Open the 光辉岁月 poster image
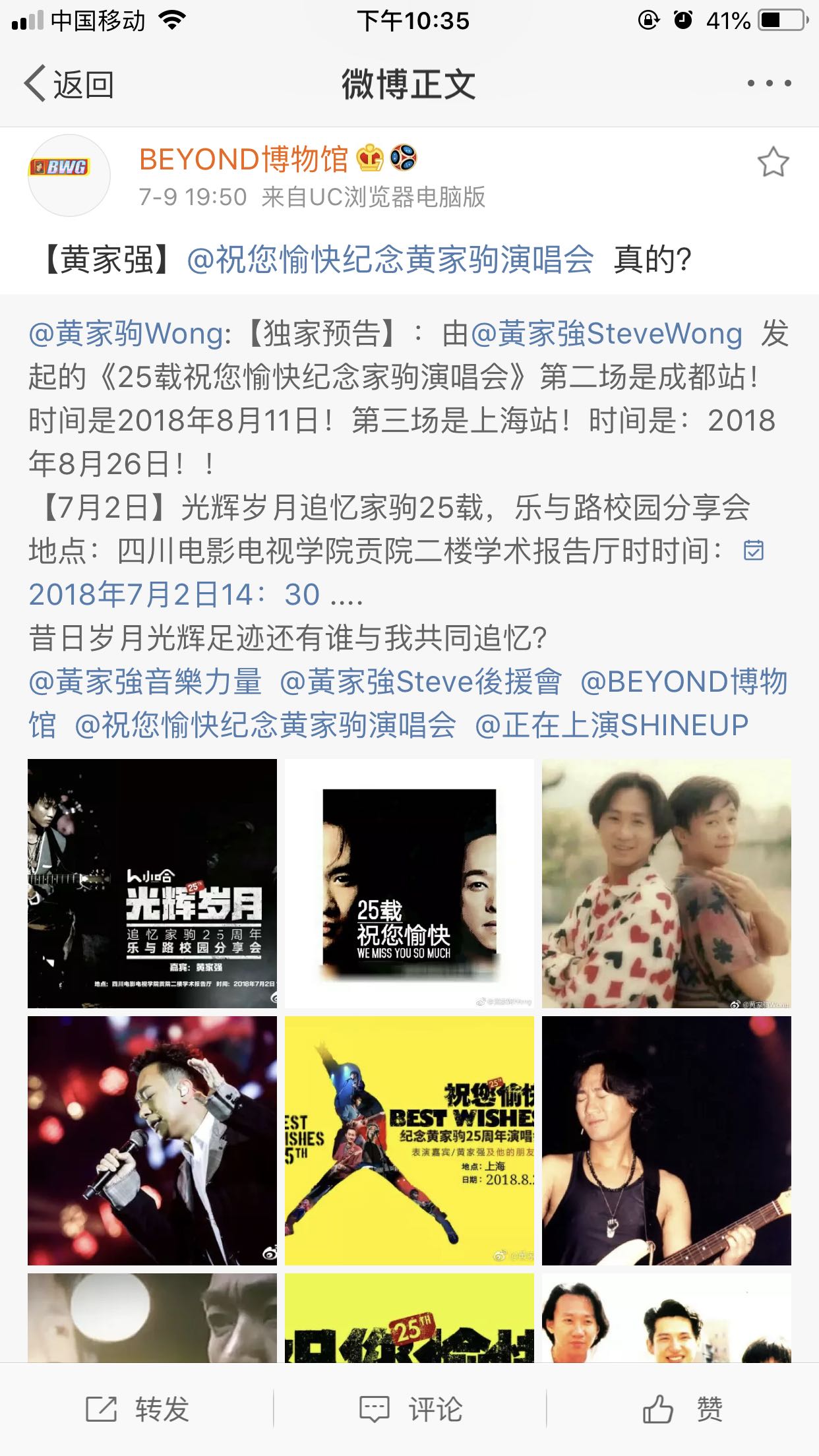Image resolution: width=819 pixels, height=1456 pixels. tap(152, 884)
